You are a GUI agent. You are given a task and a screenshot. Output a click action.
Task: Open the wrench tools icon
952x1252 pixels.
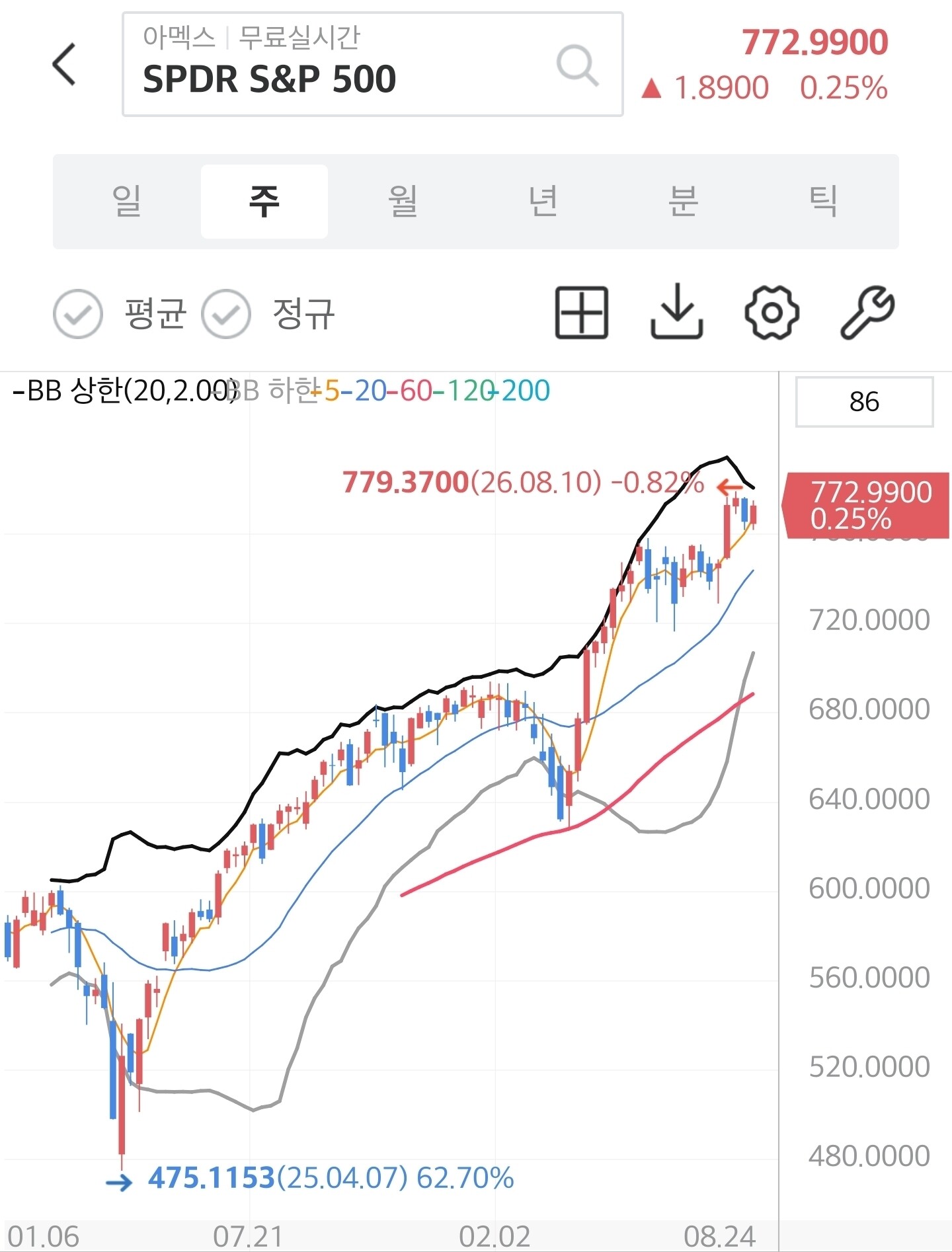click(x=867, y=313)
